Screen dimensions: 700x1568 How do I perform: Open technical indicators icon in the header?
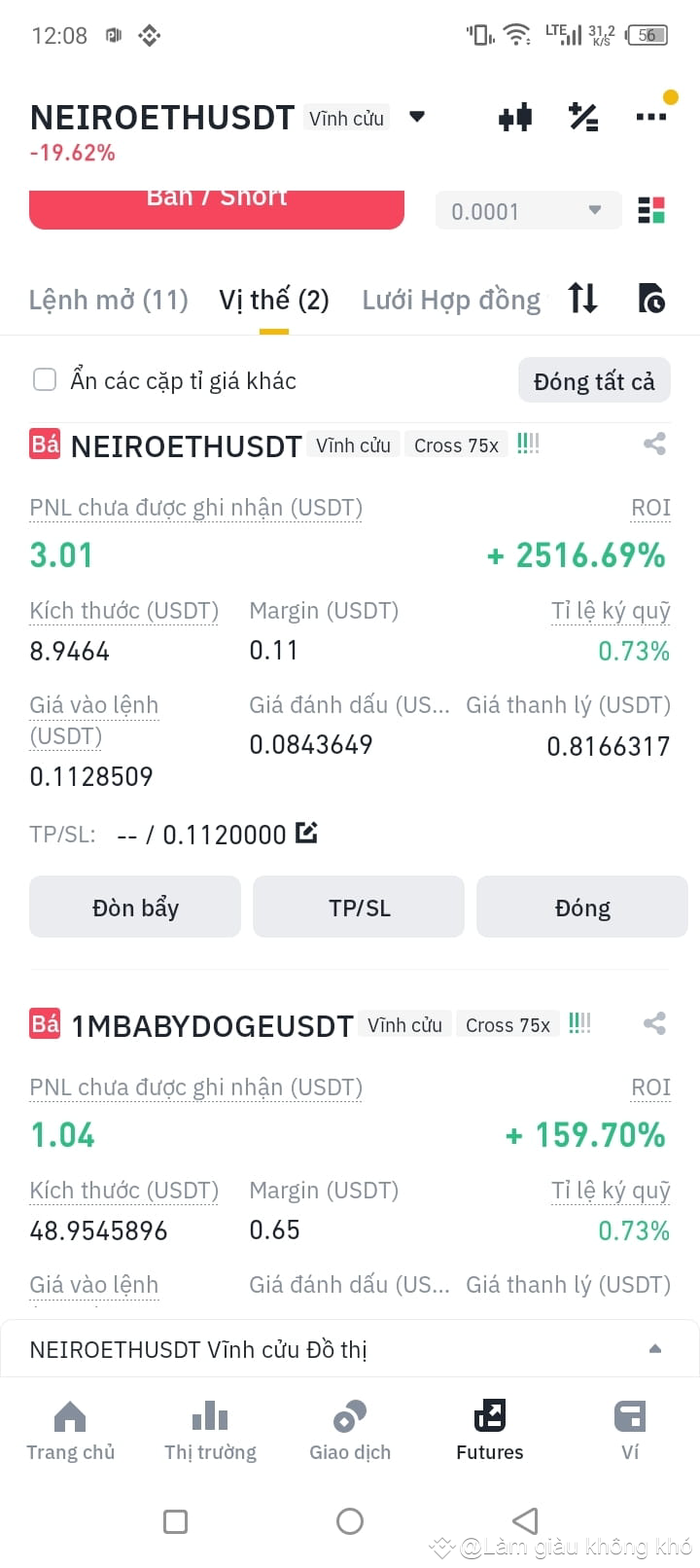tap(582, 116)
